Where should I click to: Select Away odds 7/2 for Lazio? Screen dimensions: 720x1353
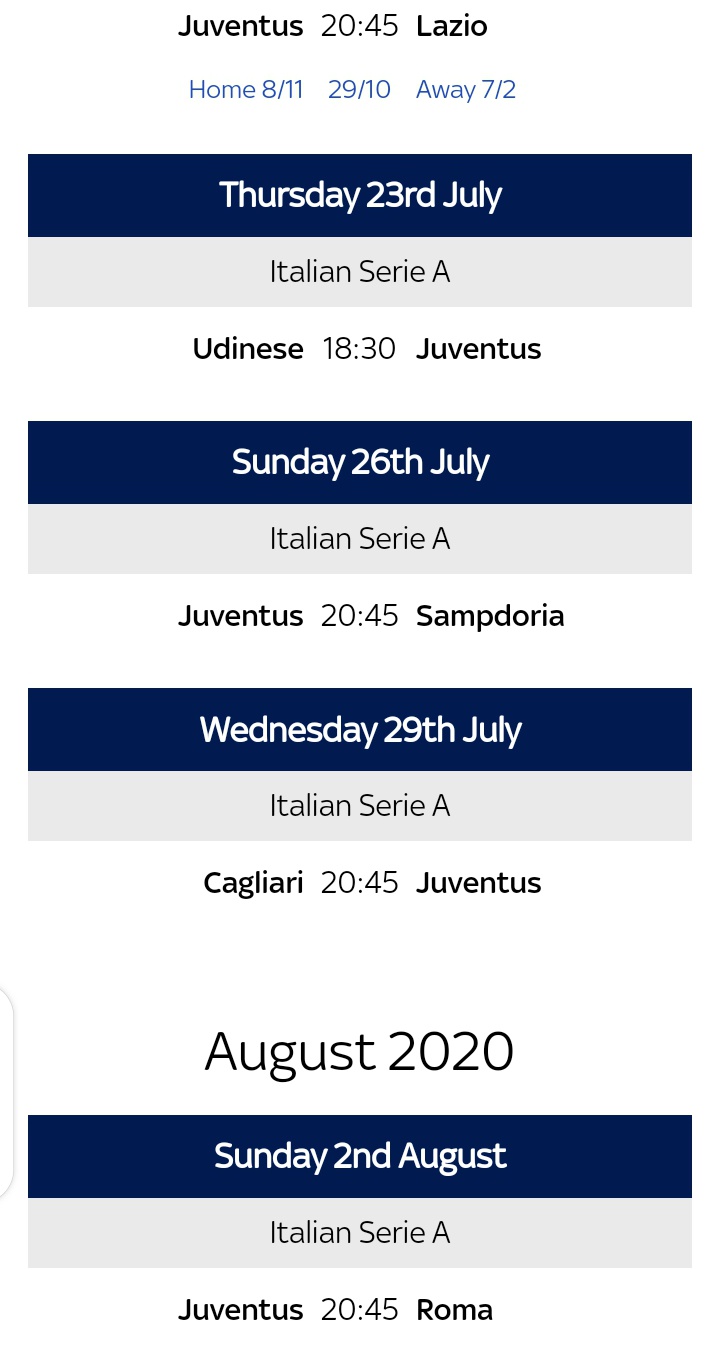coord(466,90)
